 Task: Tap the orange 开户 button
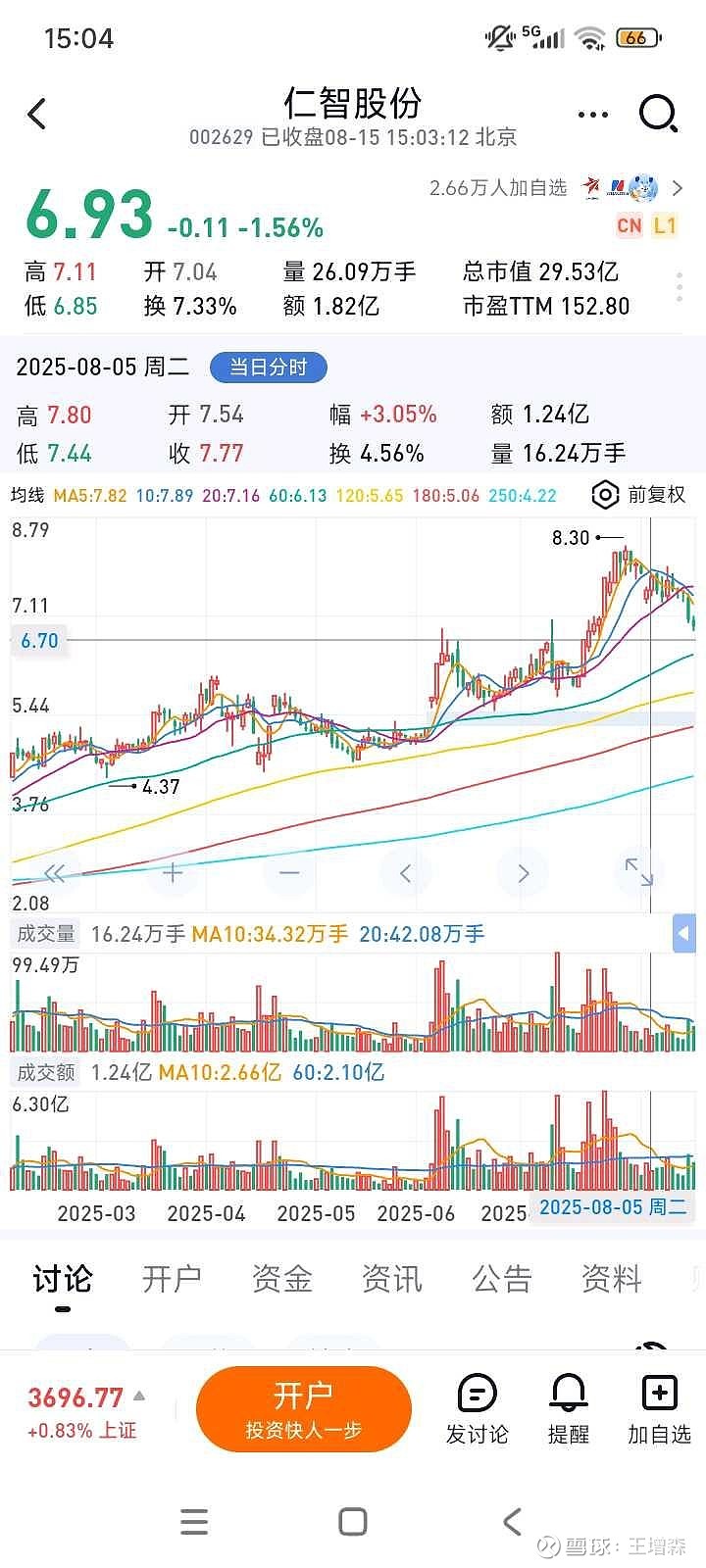(x=304, y=1409)
